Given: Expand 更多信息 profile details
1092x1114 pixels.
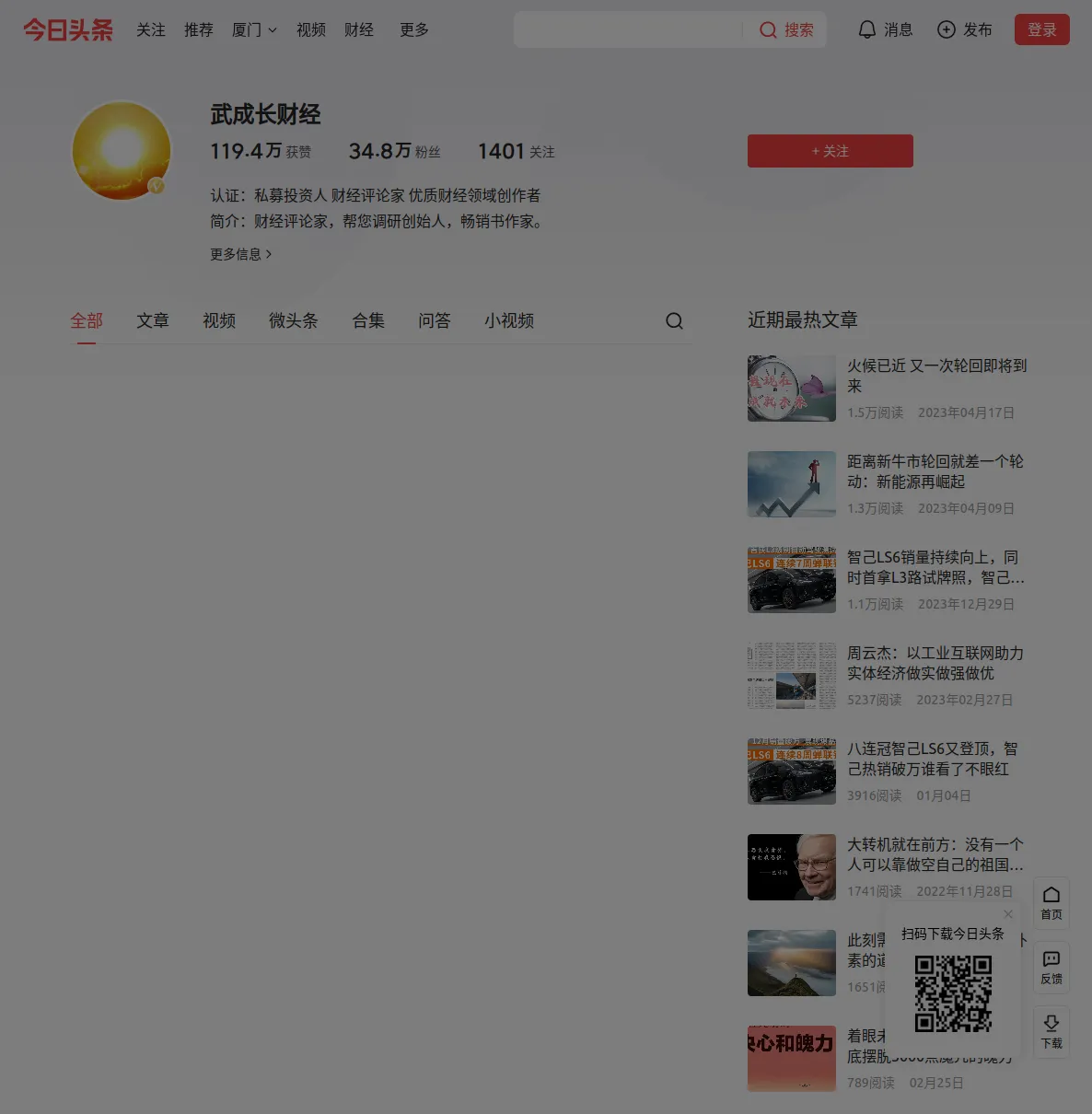Looking at the screenshot, I should 240,254.
